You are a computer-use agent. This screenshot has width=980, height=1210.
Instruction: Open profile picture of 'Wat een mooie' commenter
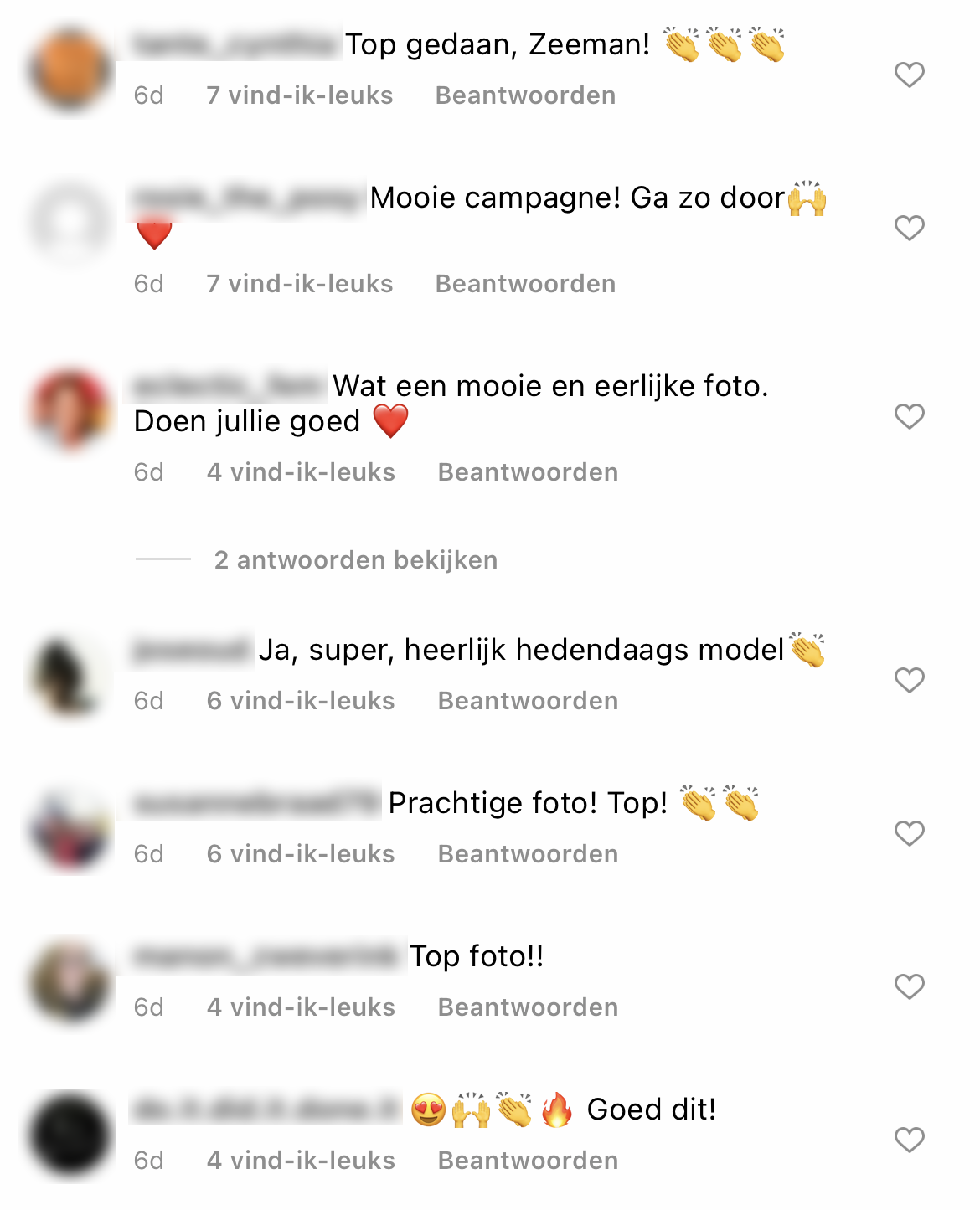pos(70,410)
